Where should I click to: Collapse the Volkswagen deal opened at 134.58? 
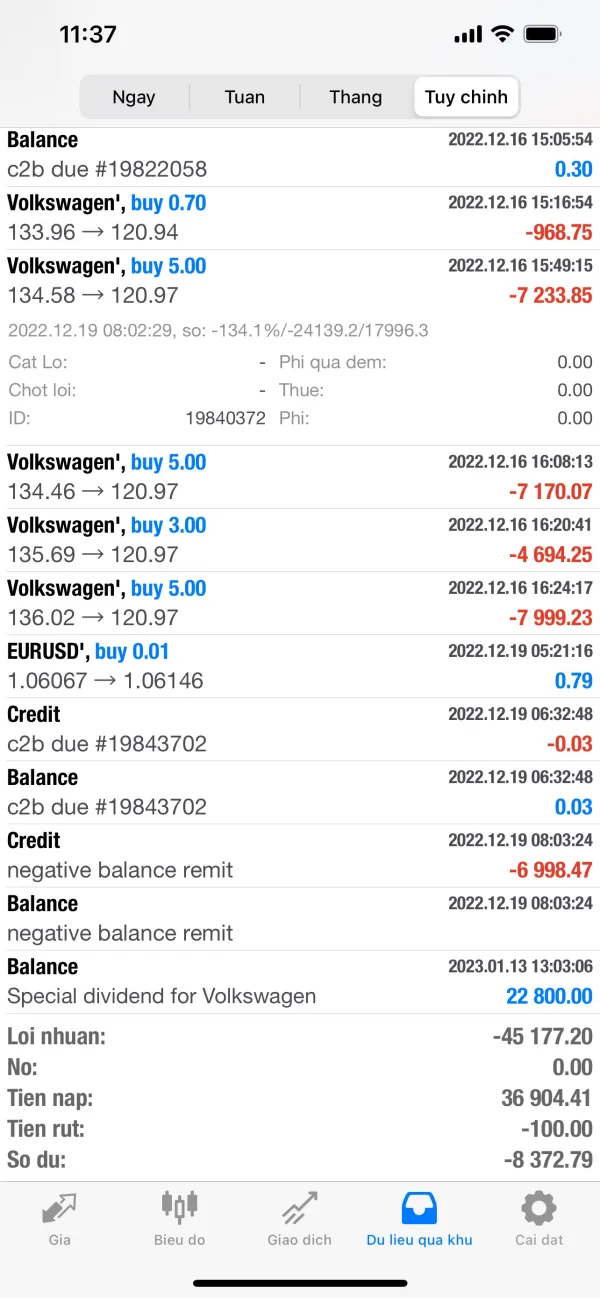[300, 281]
